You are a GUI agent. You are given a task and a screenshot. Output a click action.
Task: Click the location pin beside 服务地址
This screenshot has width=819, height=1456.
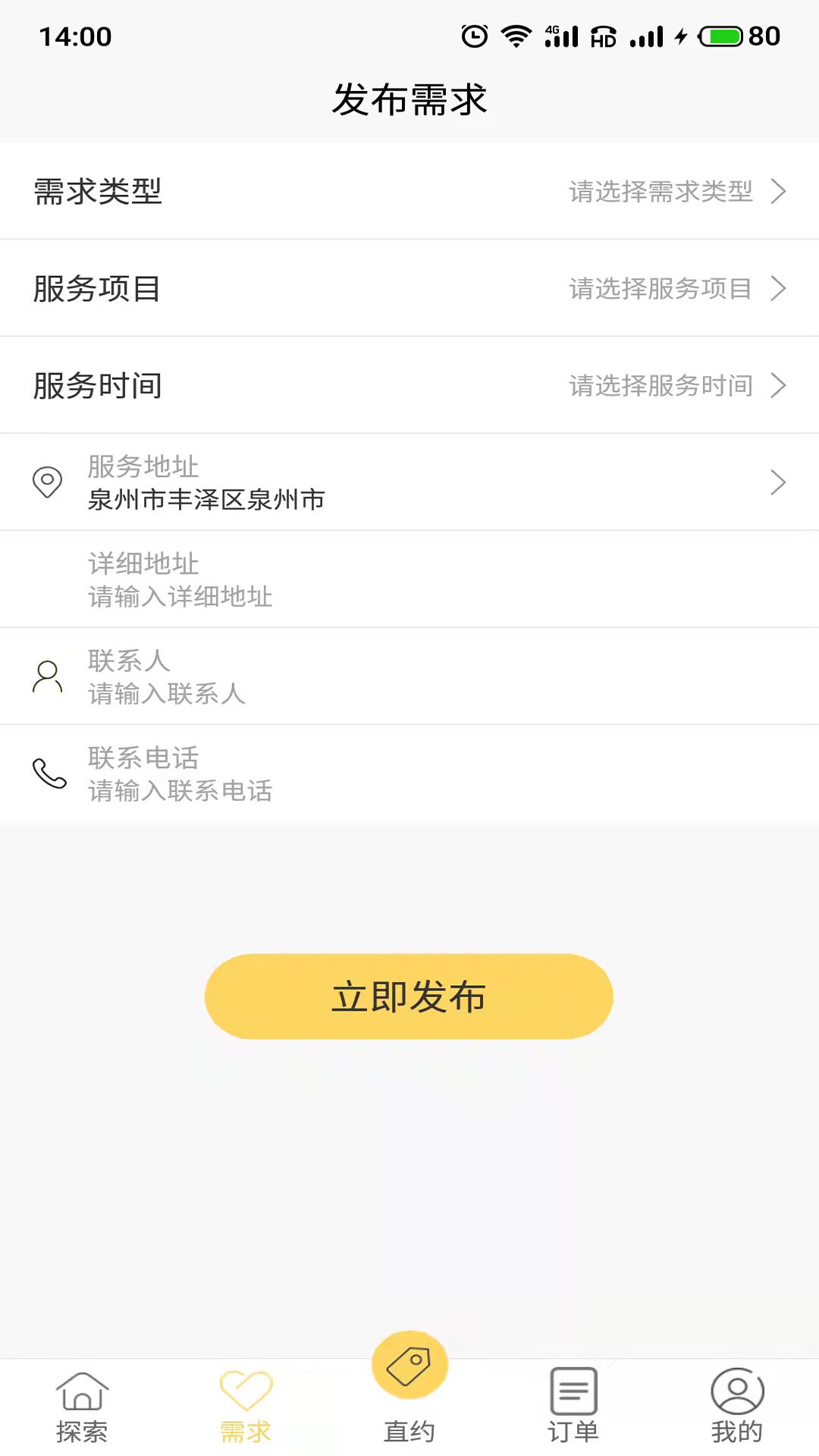tap(47, 482)
